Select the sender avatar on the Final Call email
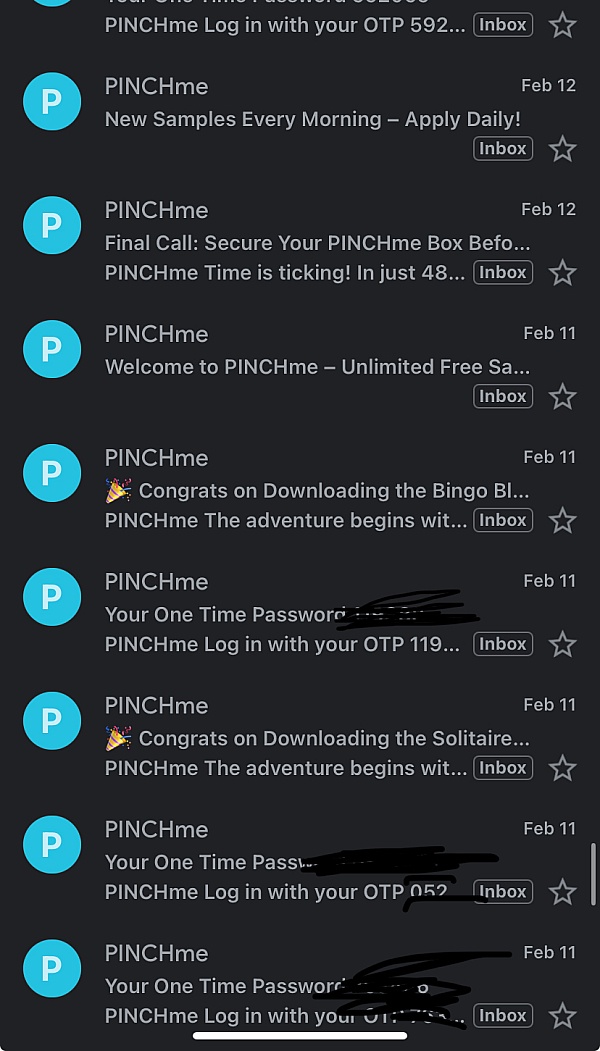600x1051 pixels. [x=52, y=225]
